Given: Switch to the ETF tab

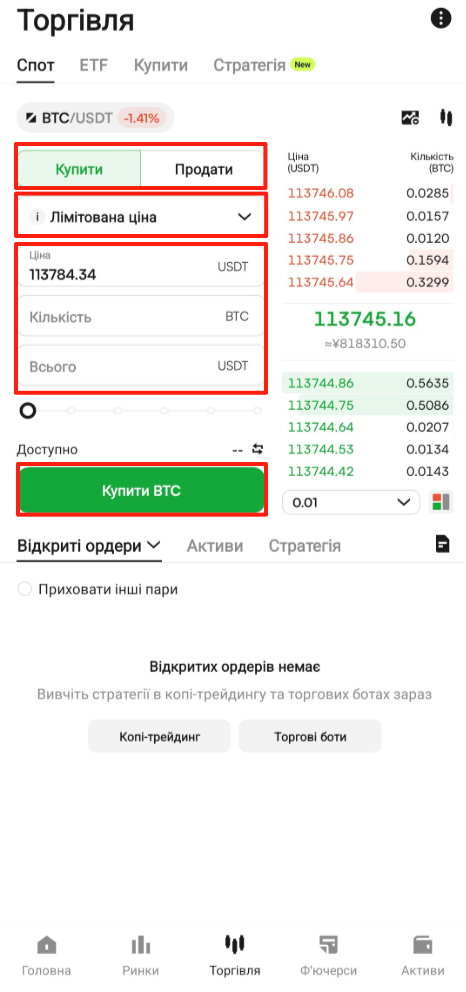Looking at the screenshot, I should coord(94,65).
